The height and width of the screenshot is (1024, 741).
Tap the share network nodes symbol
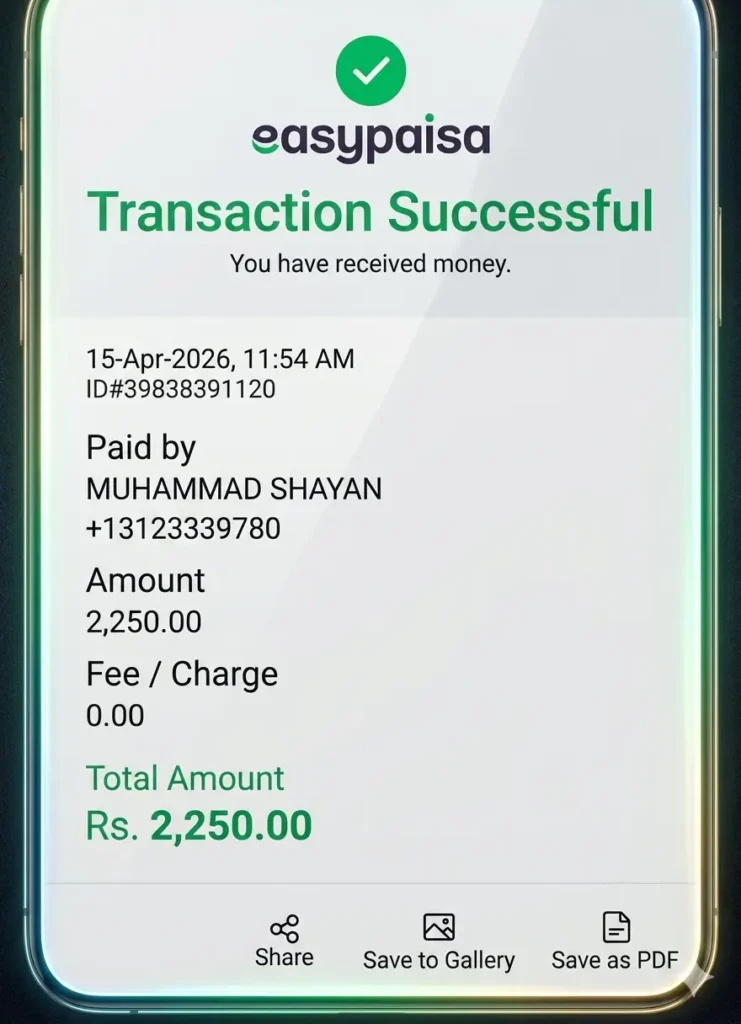285,927
